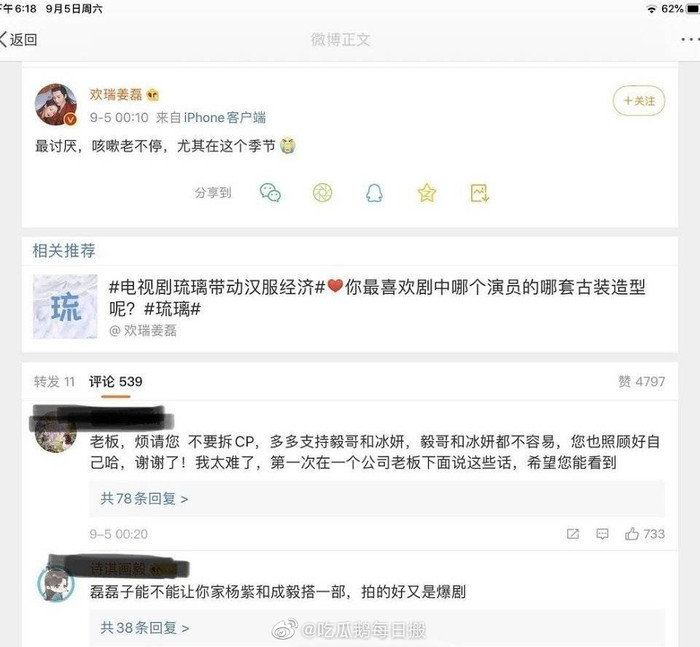
Task: Share this post to QQ
Action: click(374, 193)
